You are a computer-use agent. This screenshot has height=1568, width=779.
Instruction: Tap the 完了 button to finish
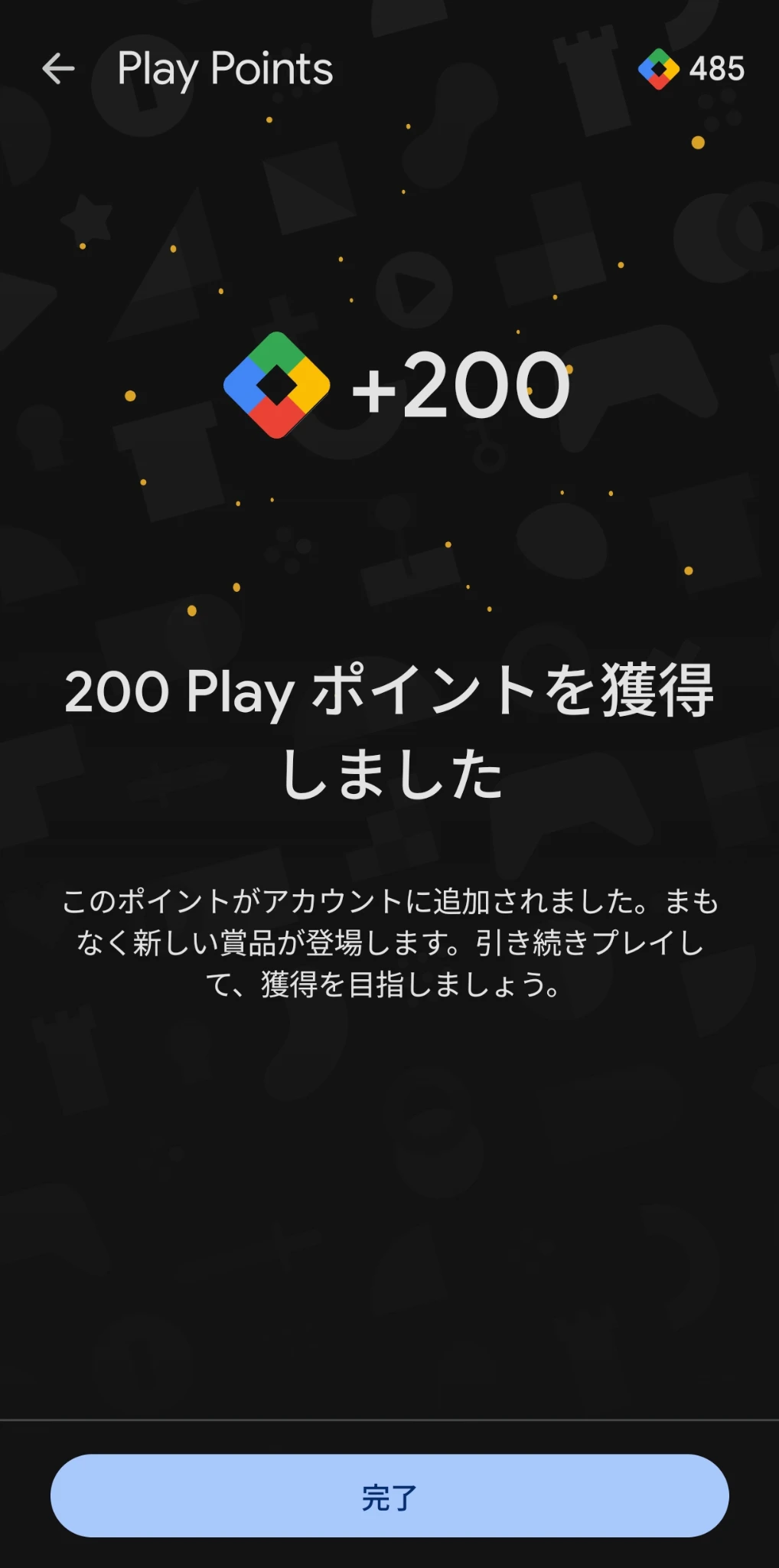click(389, 1495)
